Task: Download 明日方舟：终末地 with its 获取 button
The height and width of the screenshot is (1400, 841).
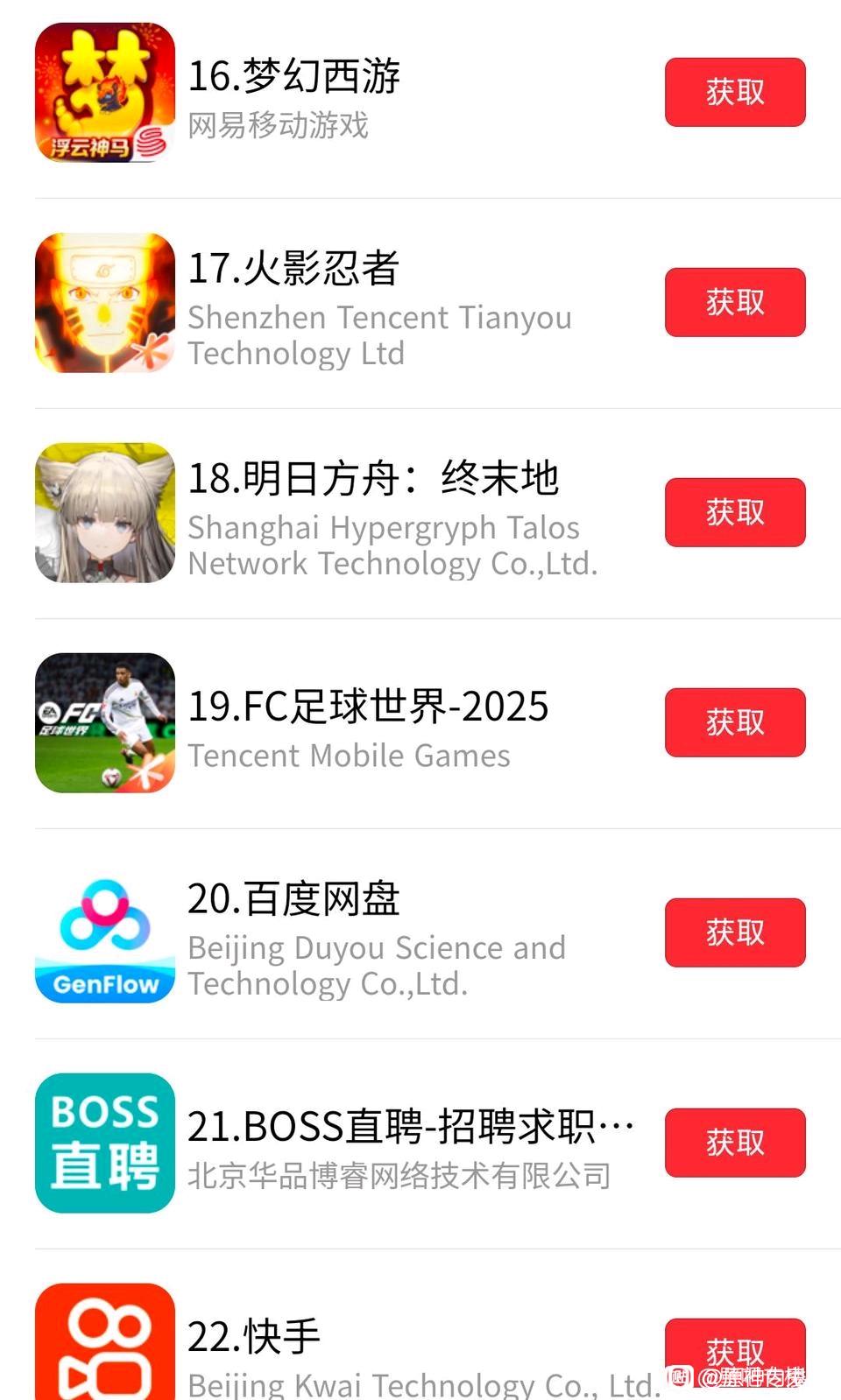Action: tap(734, 512)
